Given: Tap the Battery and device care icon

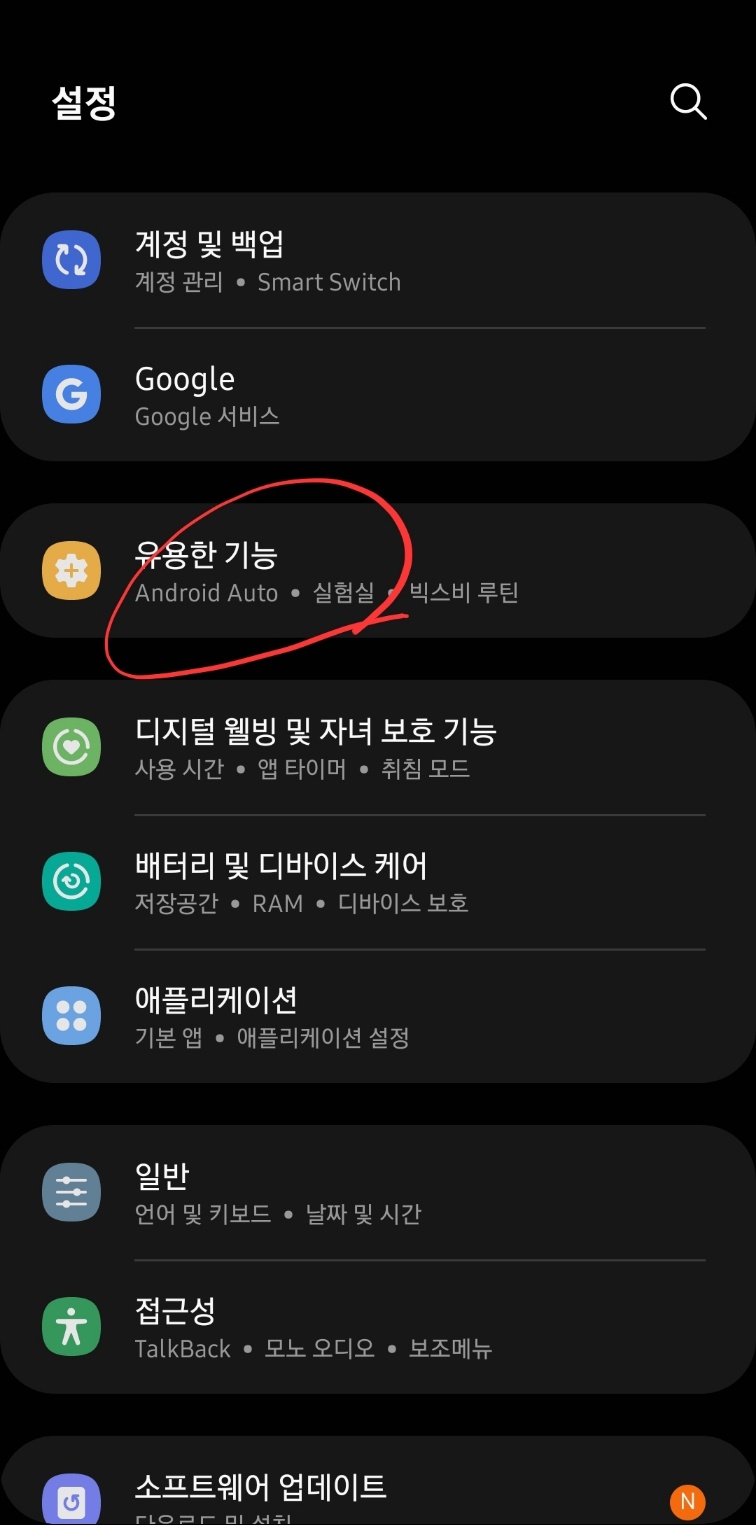Looking at the screenshot, I should pos(71,881).
